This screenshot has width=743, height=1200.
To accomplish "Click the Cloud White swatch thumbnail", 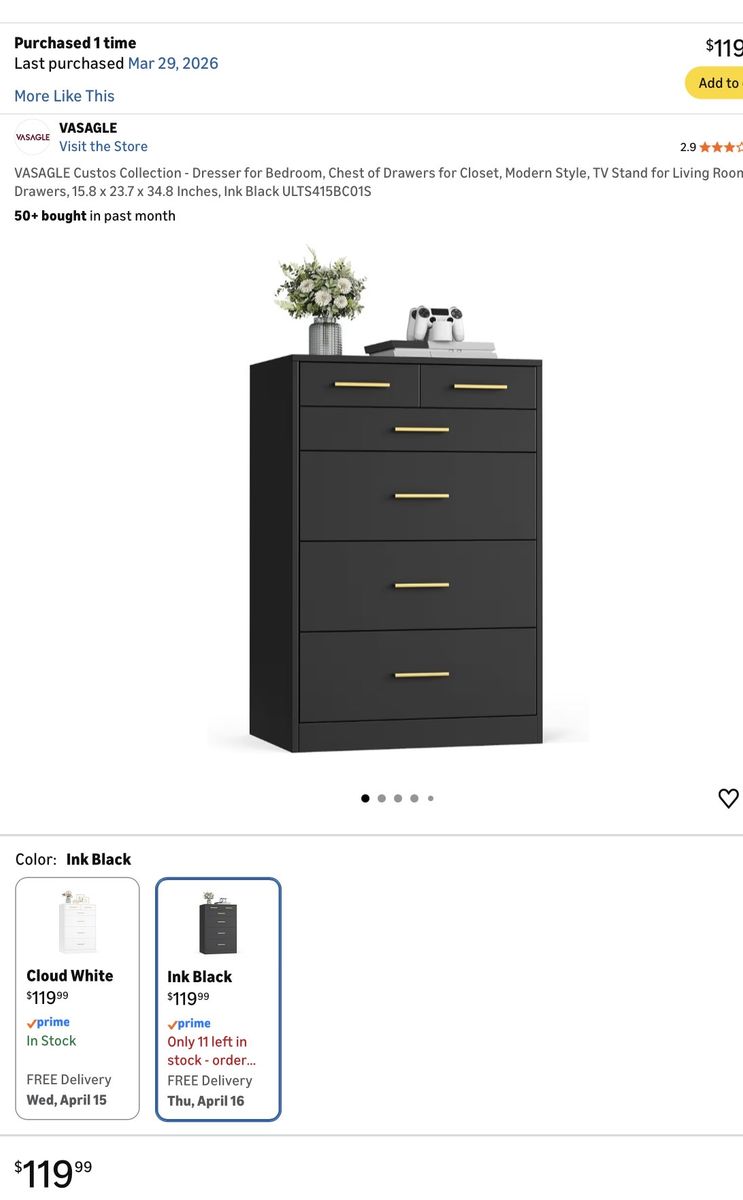I will click(77, 920).
